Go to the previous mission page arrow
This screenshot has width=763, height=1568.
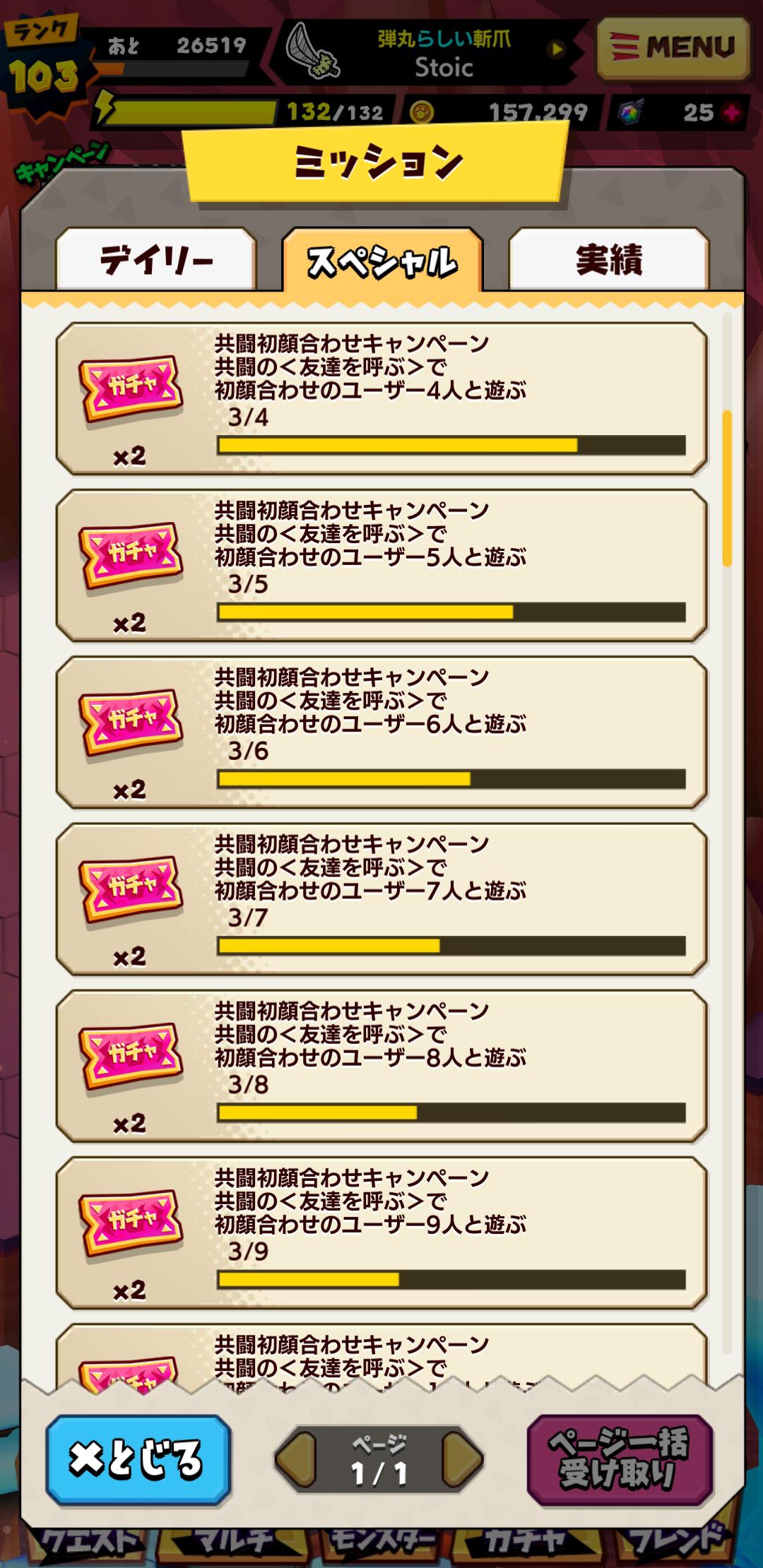pos(296,1459)
